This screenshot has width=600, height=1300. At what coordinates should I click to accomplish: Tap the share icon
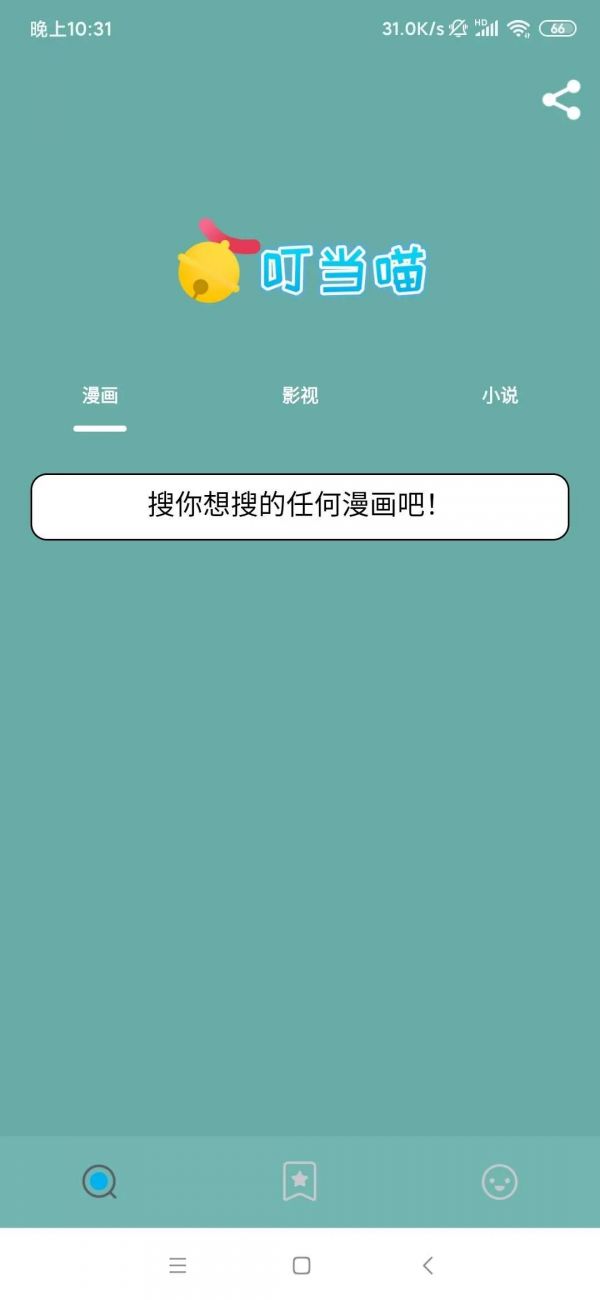coord(561,100)
